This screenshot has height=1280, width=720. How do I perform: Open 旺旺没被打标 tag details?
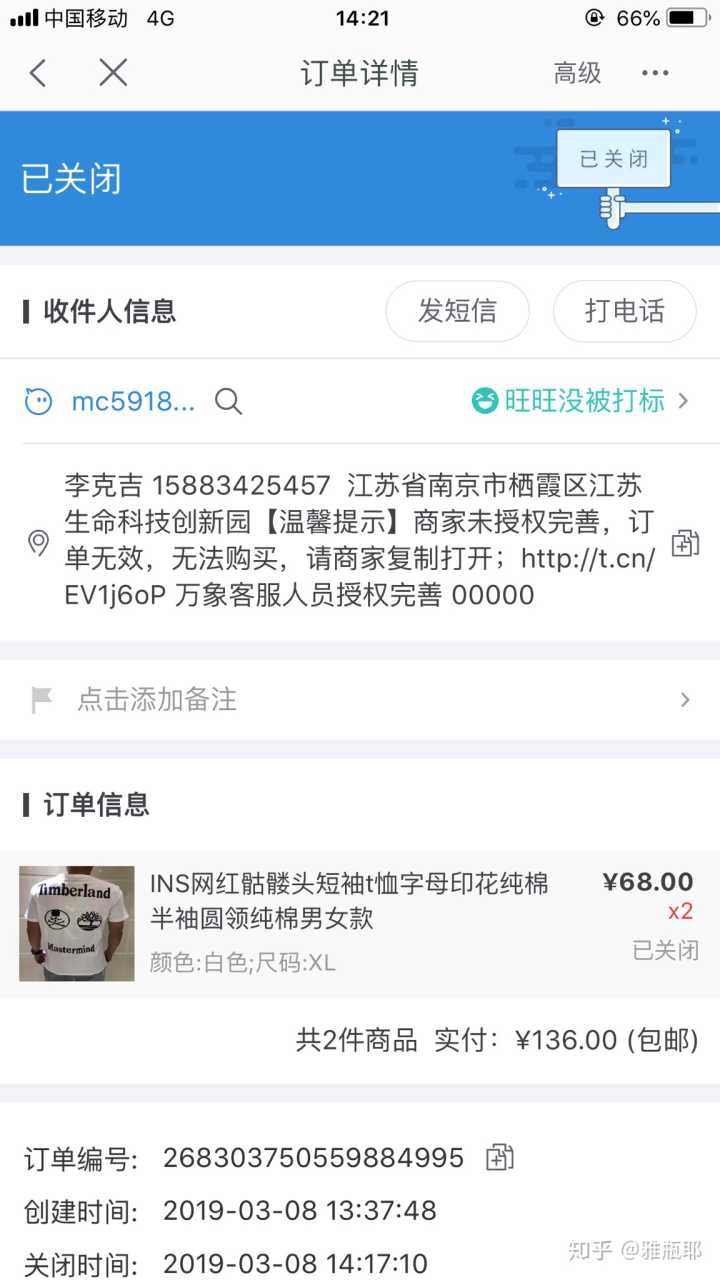click(580, 401)
